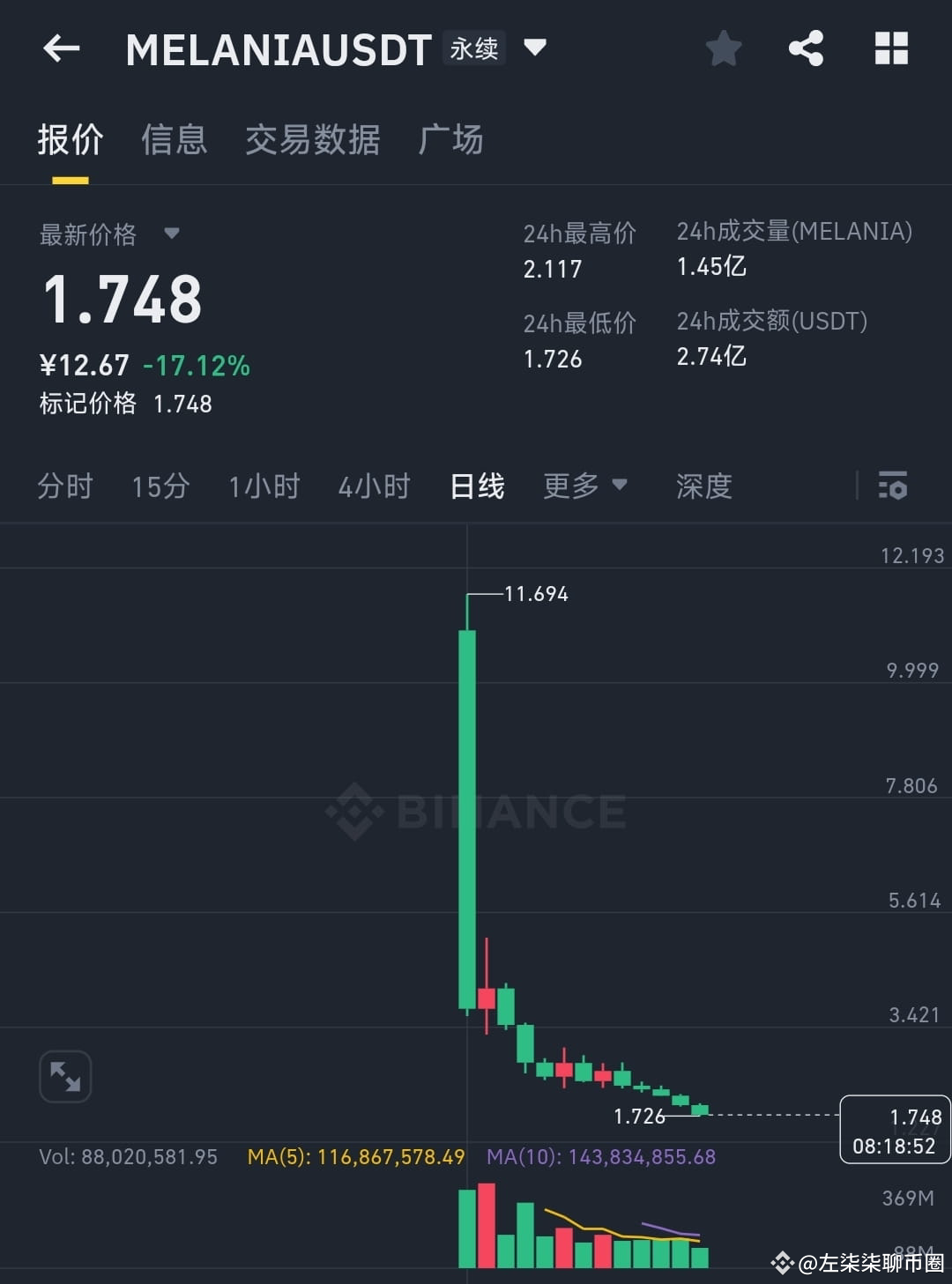Open the 更多 timeframe dropdown
Screen dimensions: 952x1284
tap(585, 486)
